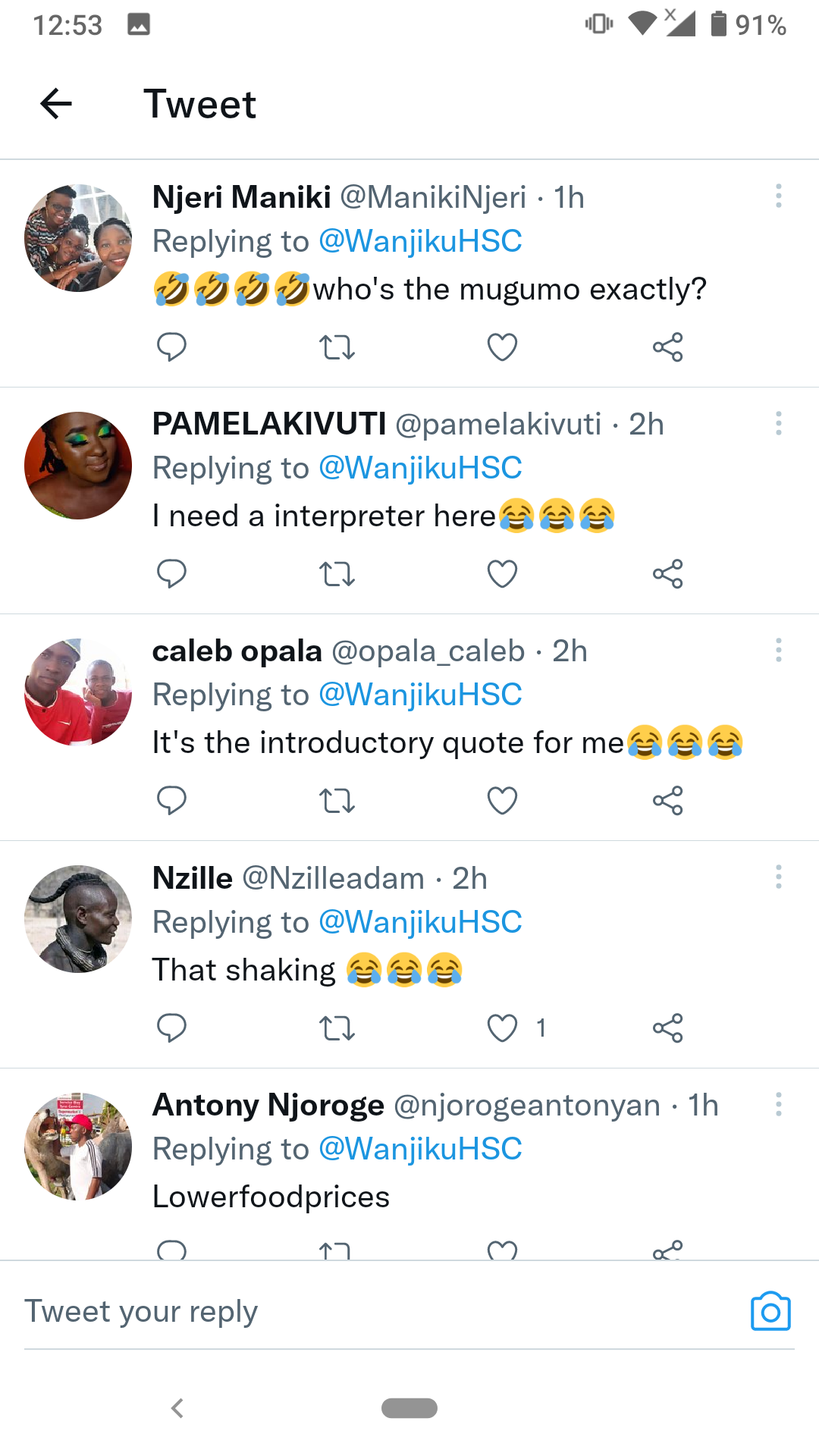819x1456 pixels.
Task: Open more options on caleb opala's tweet
Action: (x=778, y=650)
